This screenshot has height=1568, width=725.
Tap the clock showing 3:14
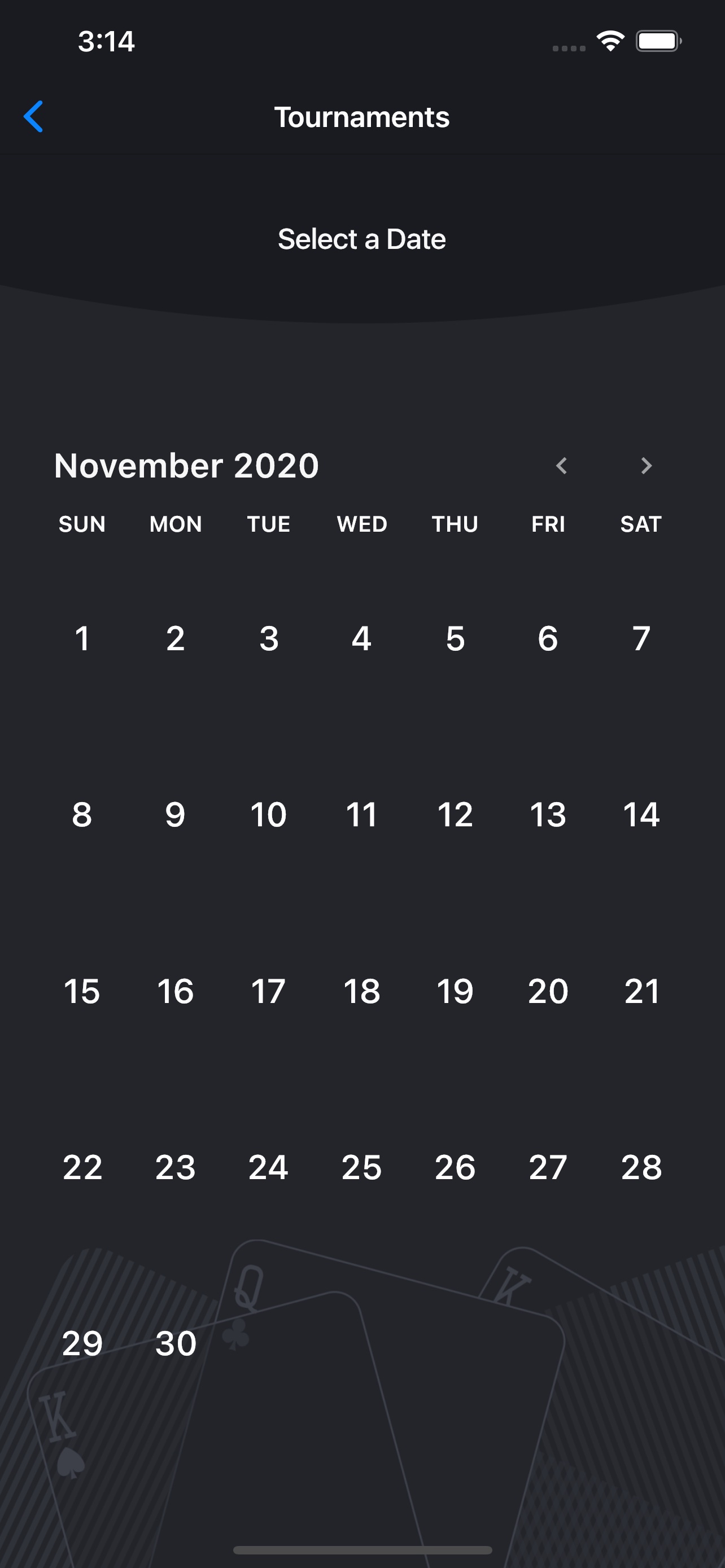pos(106,41)
